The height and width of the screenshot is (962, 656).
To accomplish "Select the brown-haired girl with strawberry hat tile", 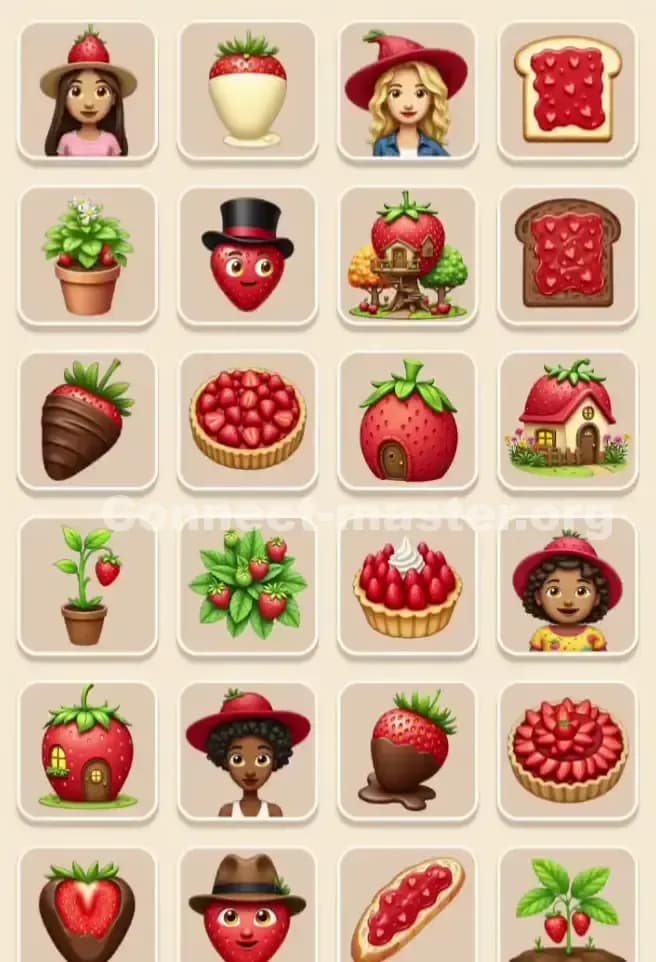I will [x=88, y=92].
